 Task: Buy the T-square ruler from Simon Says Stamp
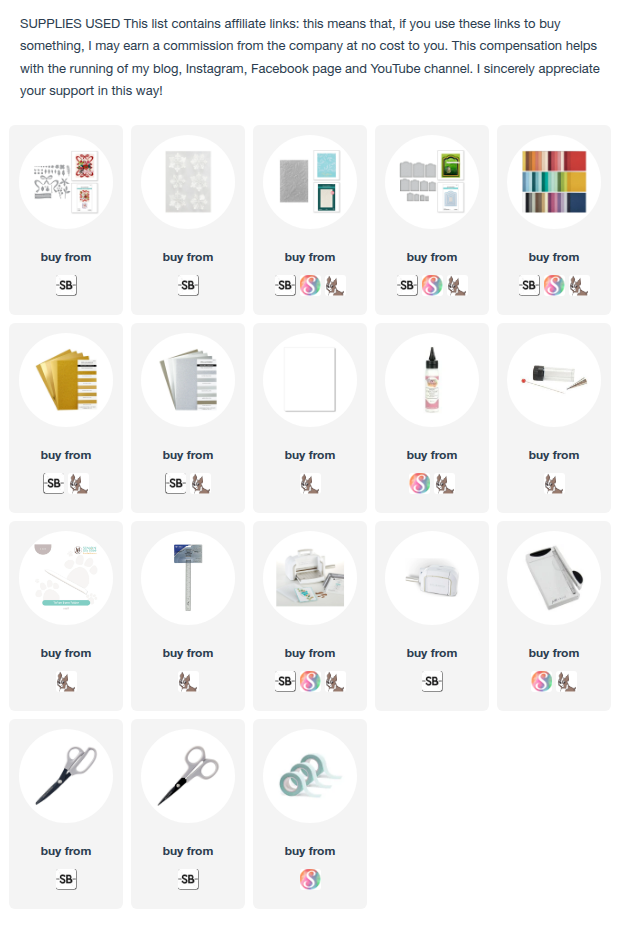click(x=187, y=681)
